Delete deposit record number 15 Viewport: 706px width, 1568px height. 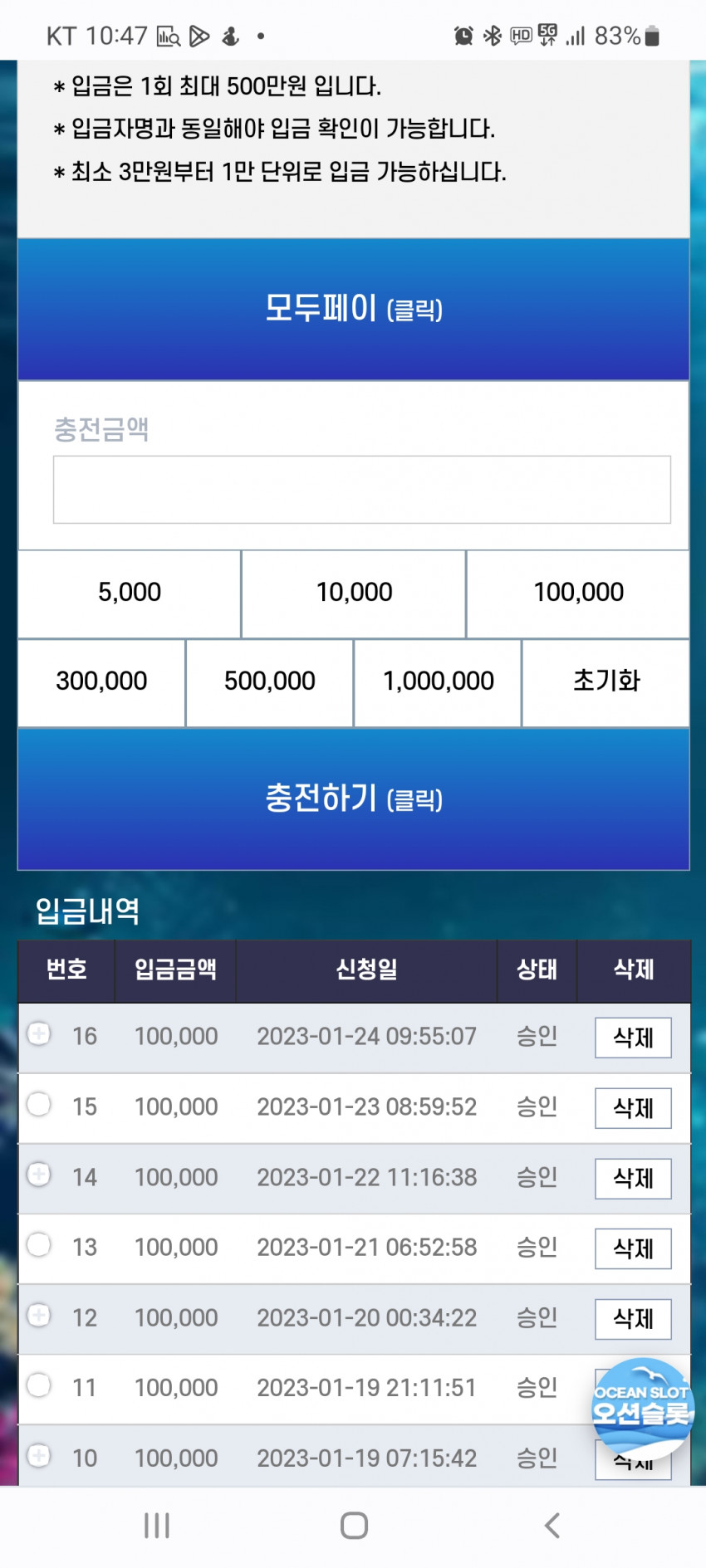[x=633, y=1108]
